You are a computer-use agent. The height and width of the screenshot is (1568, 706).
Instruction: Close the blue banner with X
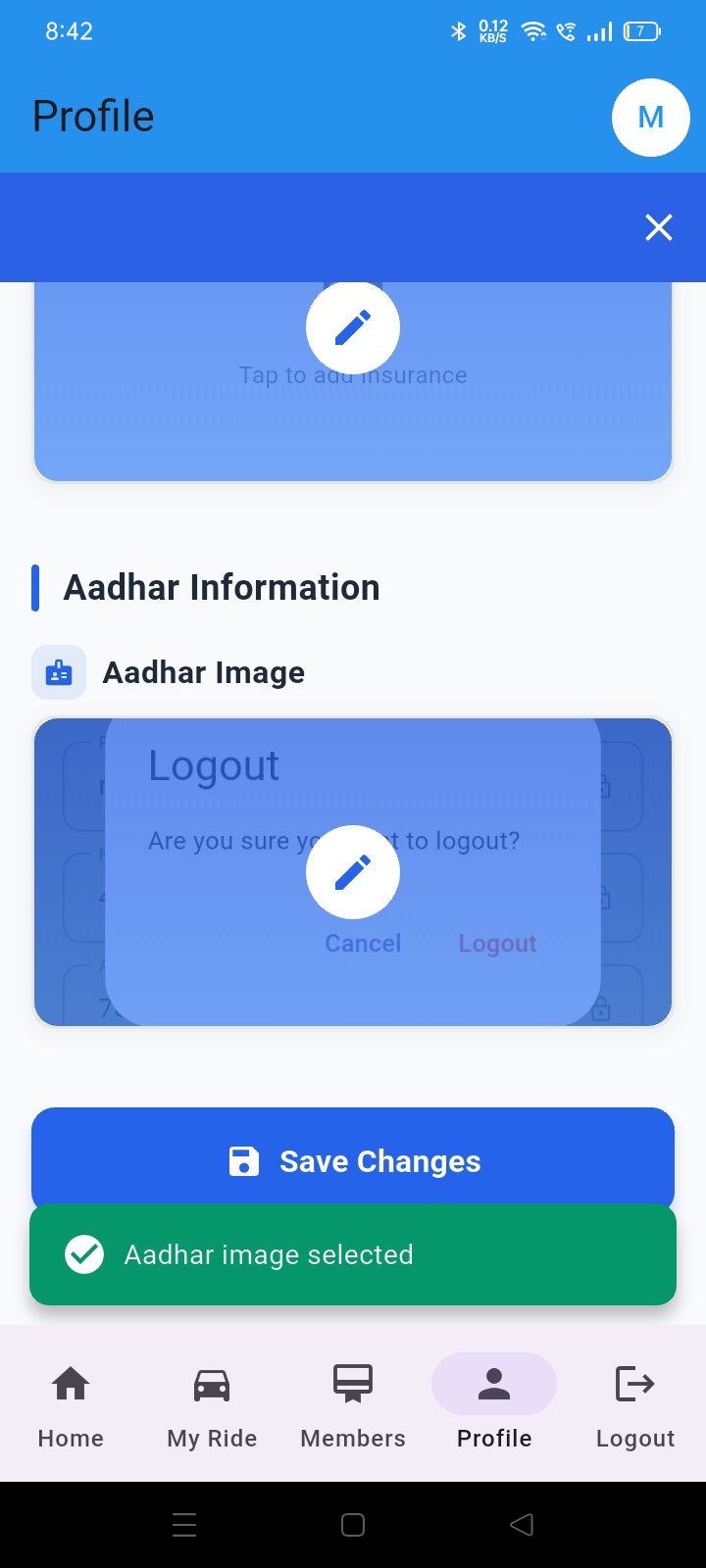[658, 227]
